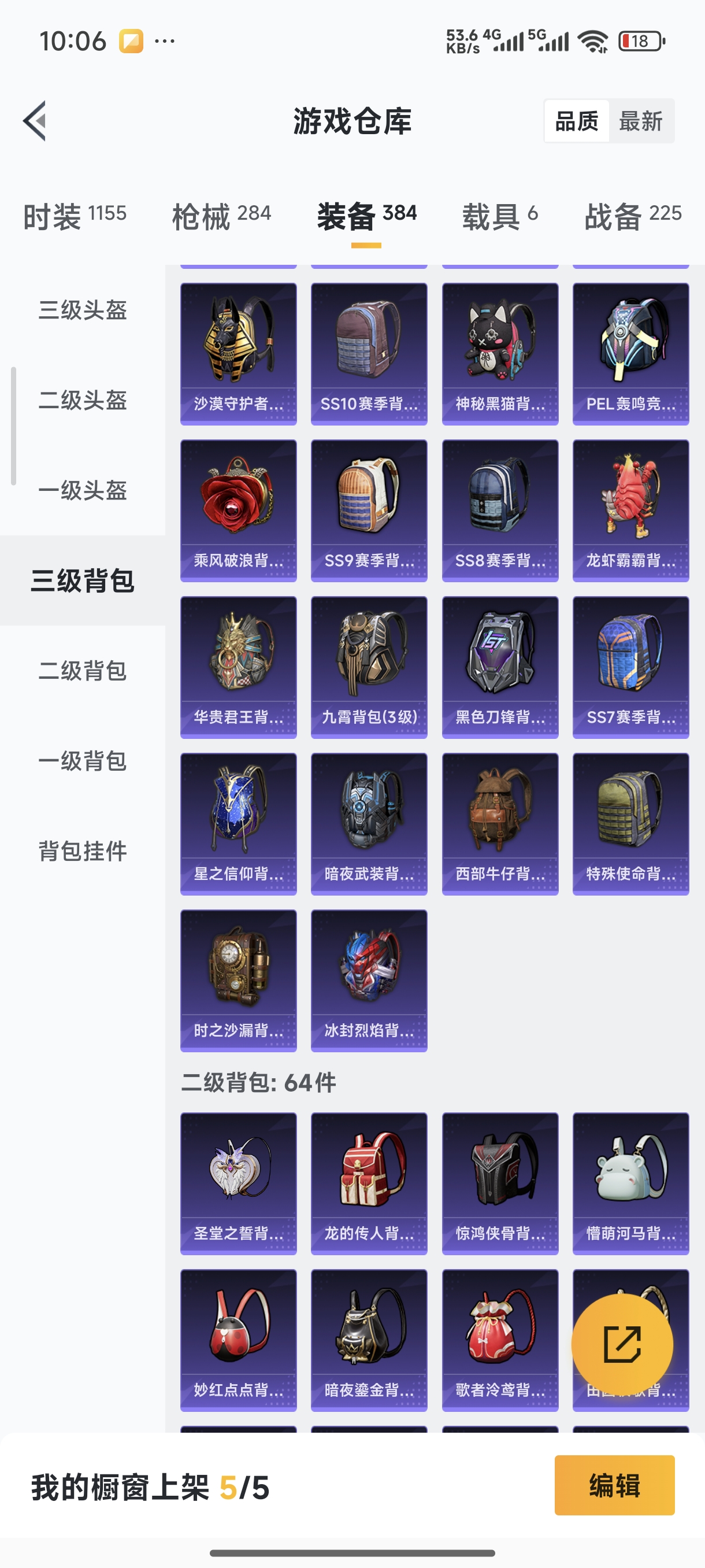Tap the orange share floating button

pos(622,1344)
